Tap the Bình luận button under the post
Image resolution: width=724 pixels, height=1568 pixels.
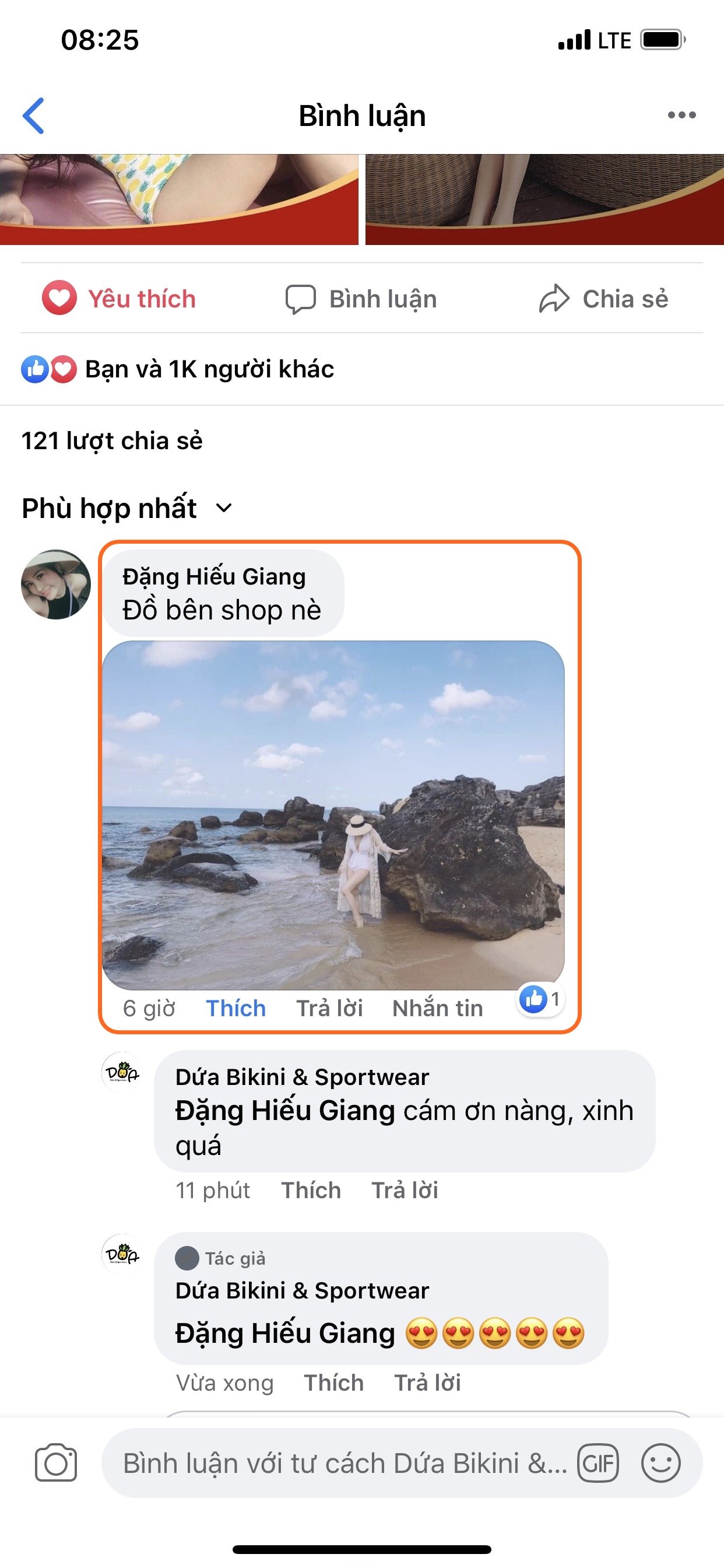click(361, 299)
